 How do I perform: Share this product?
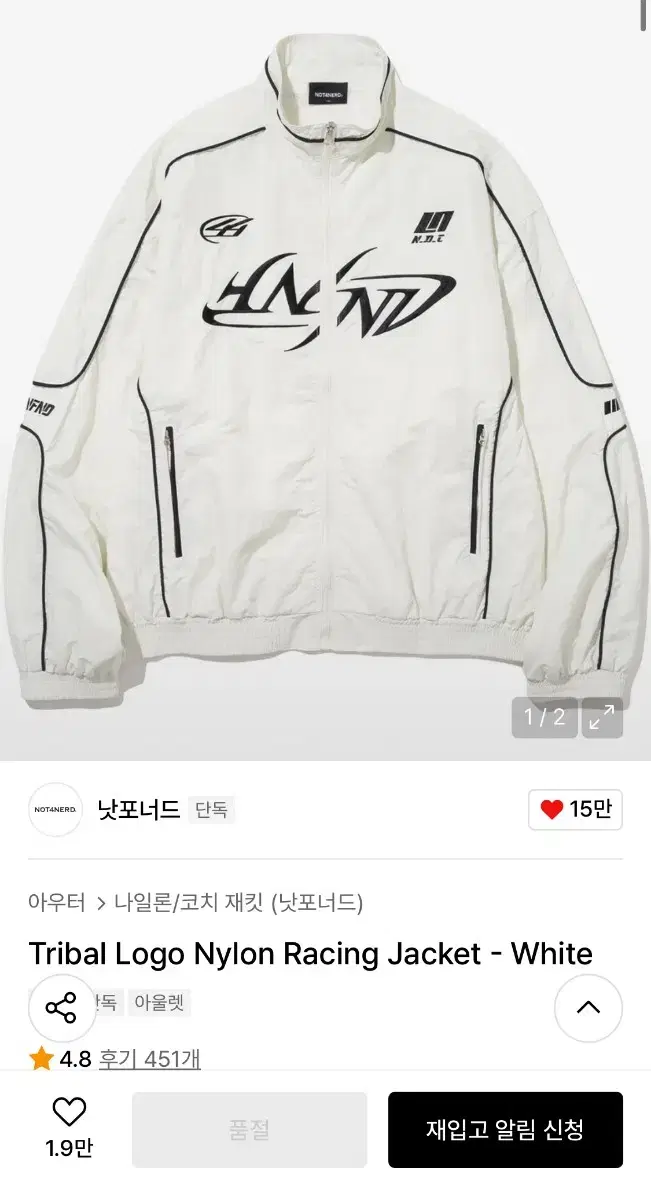point(62,1007)
